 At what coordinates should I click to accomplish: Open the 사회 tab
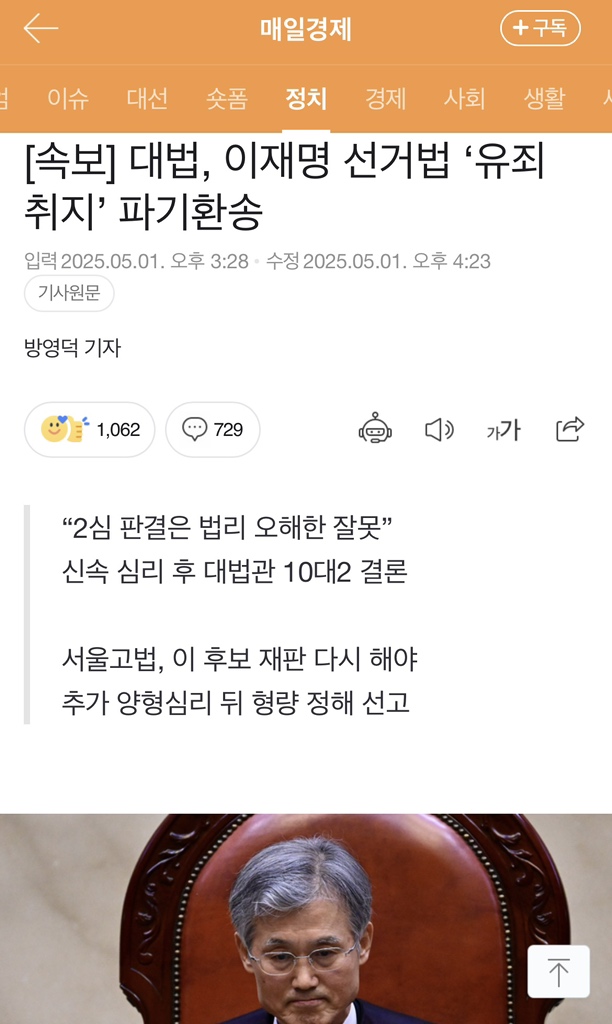(x=464, y=98)
